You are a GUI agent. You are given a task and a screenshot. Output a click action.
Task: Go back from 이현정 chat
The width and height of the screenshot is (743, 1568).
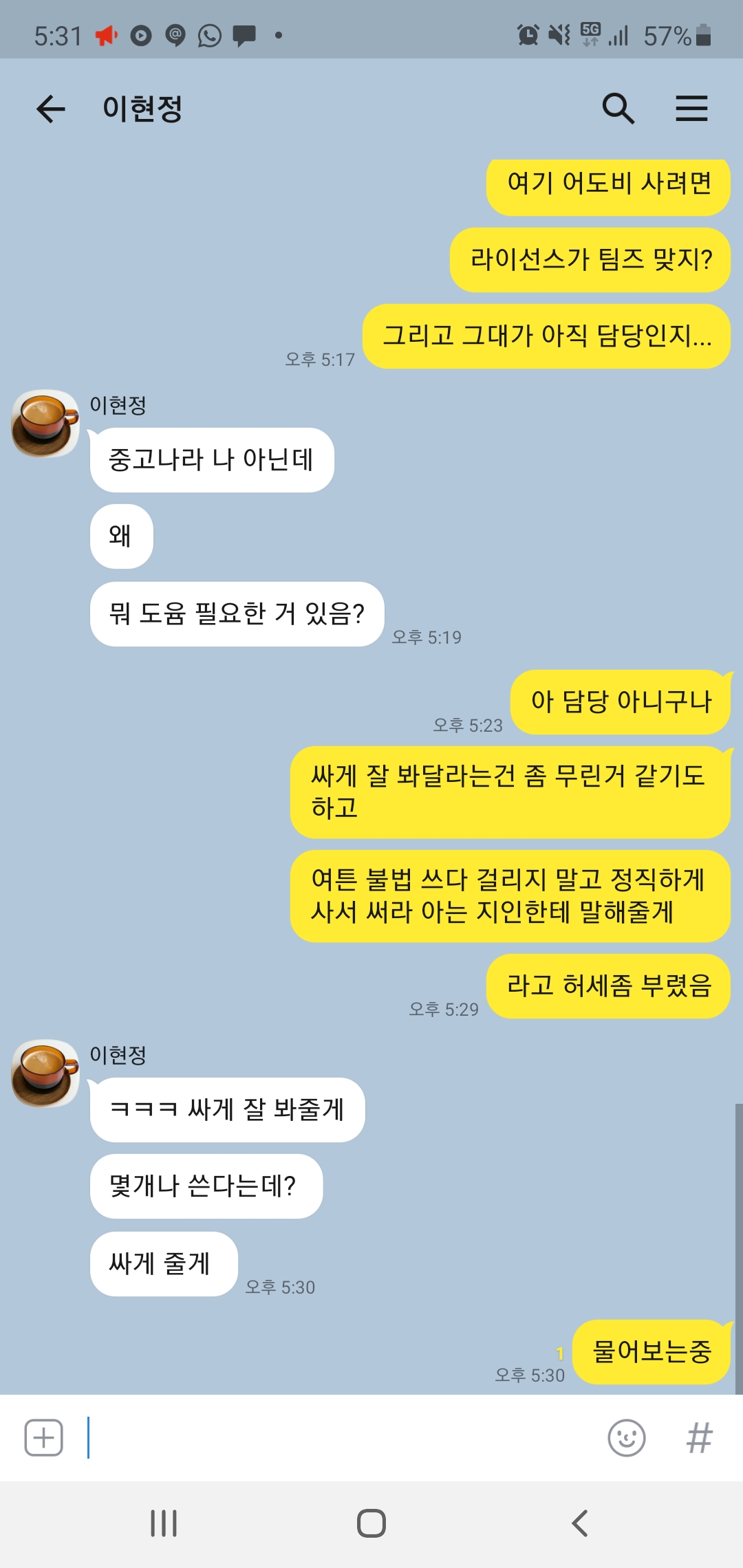(x=51, y=109)
